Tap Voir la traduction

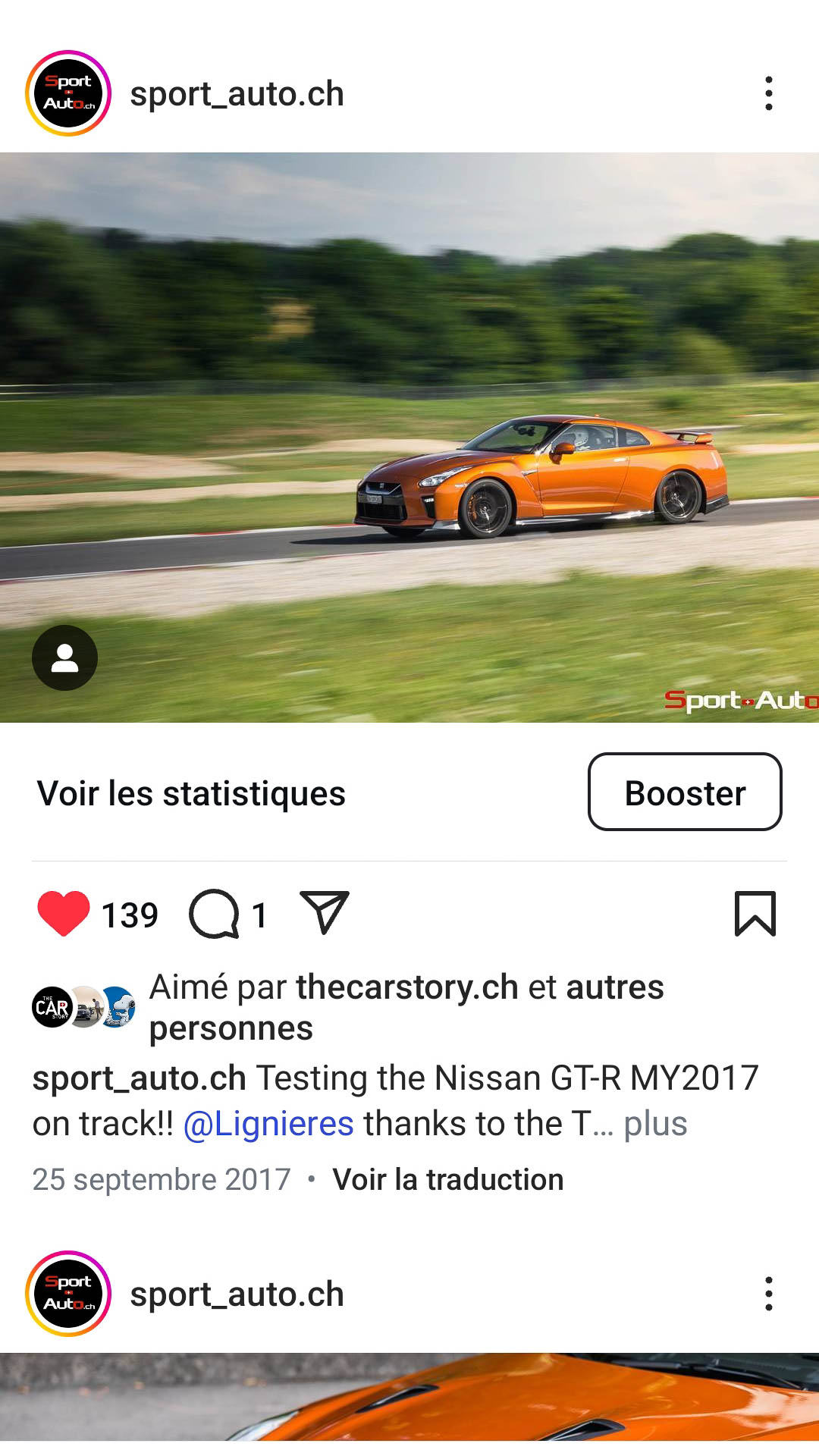[x=447, y=1180]
